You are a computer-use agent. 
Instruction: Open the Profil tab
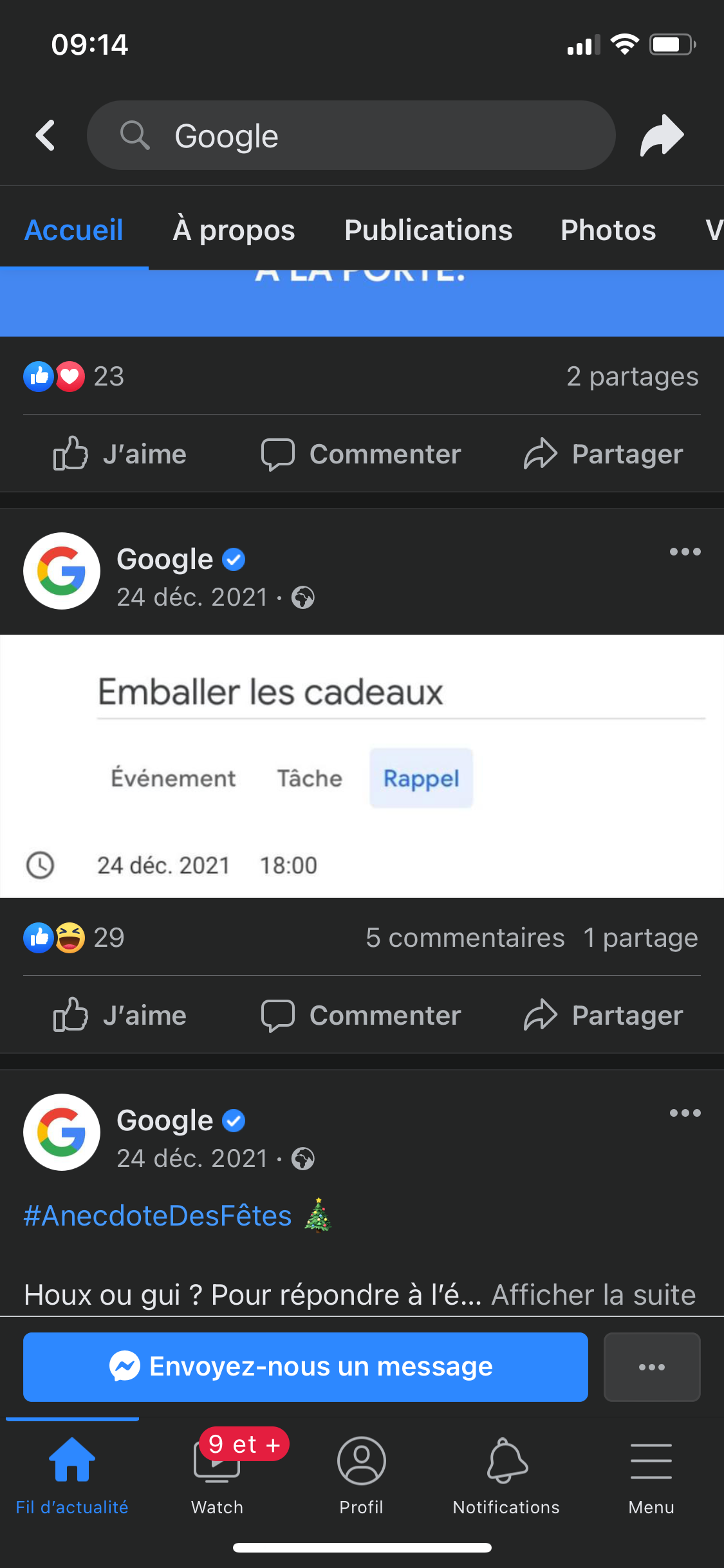coord(361,1474)
